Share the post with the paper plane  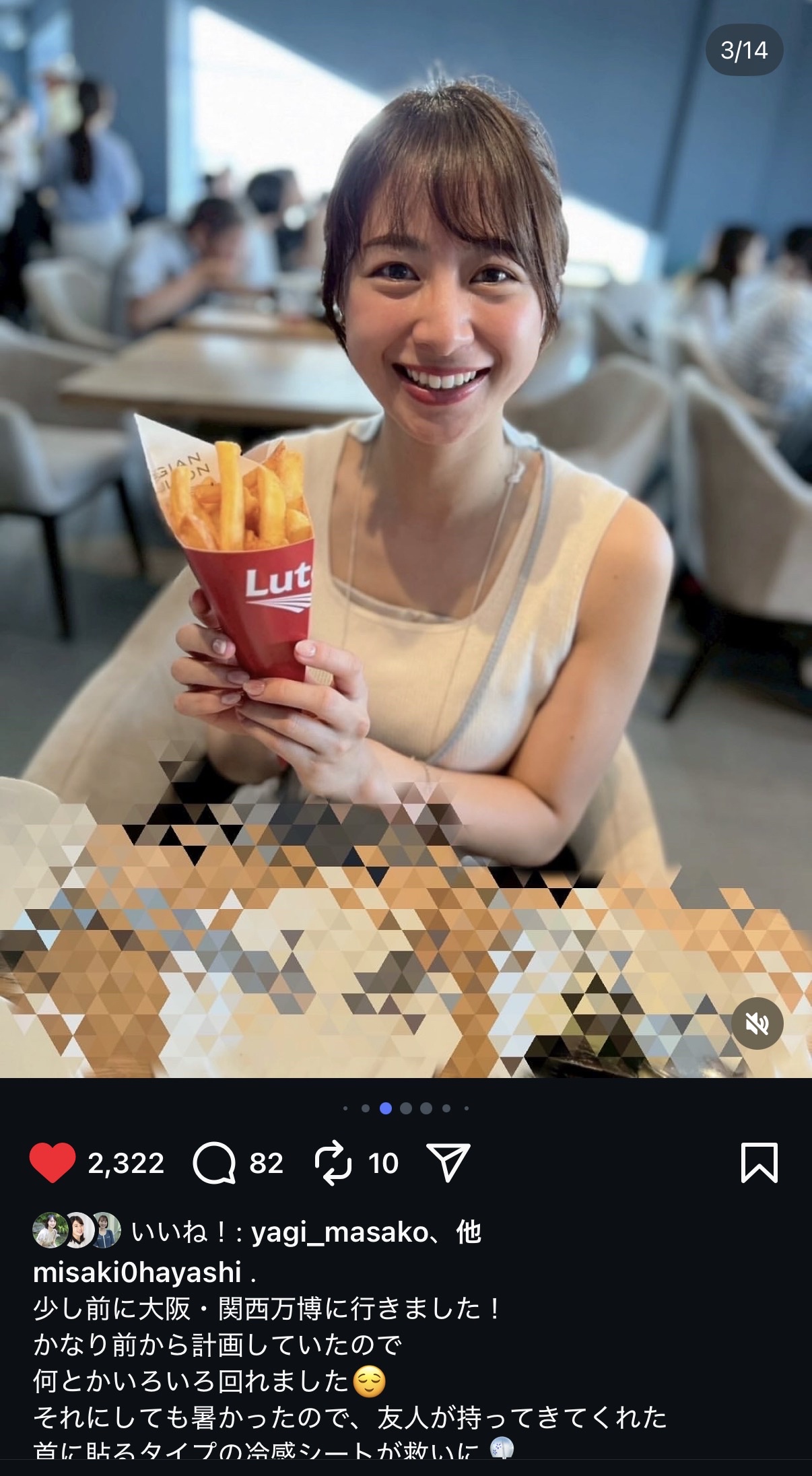(448, 1162)
